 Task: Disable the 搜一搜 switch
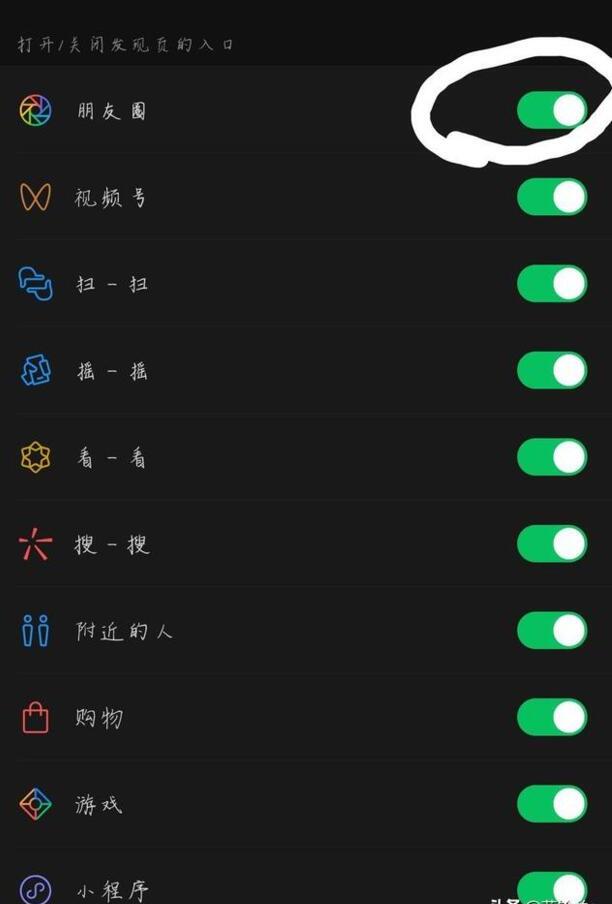[x=551, y=544]
